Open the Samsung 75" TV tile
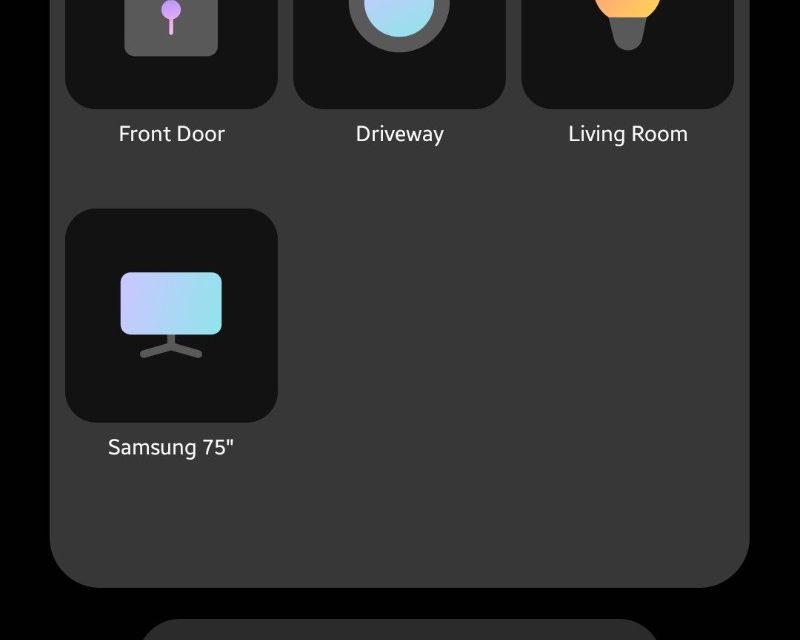The height and width of the screenshot is (640, 800). (171, 315)
